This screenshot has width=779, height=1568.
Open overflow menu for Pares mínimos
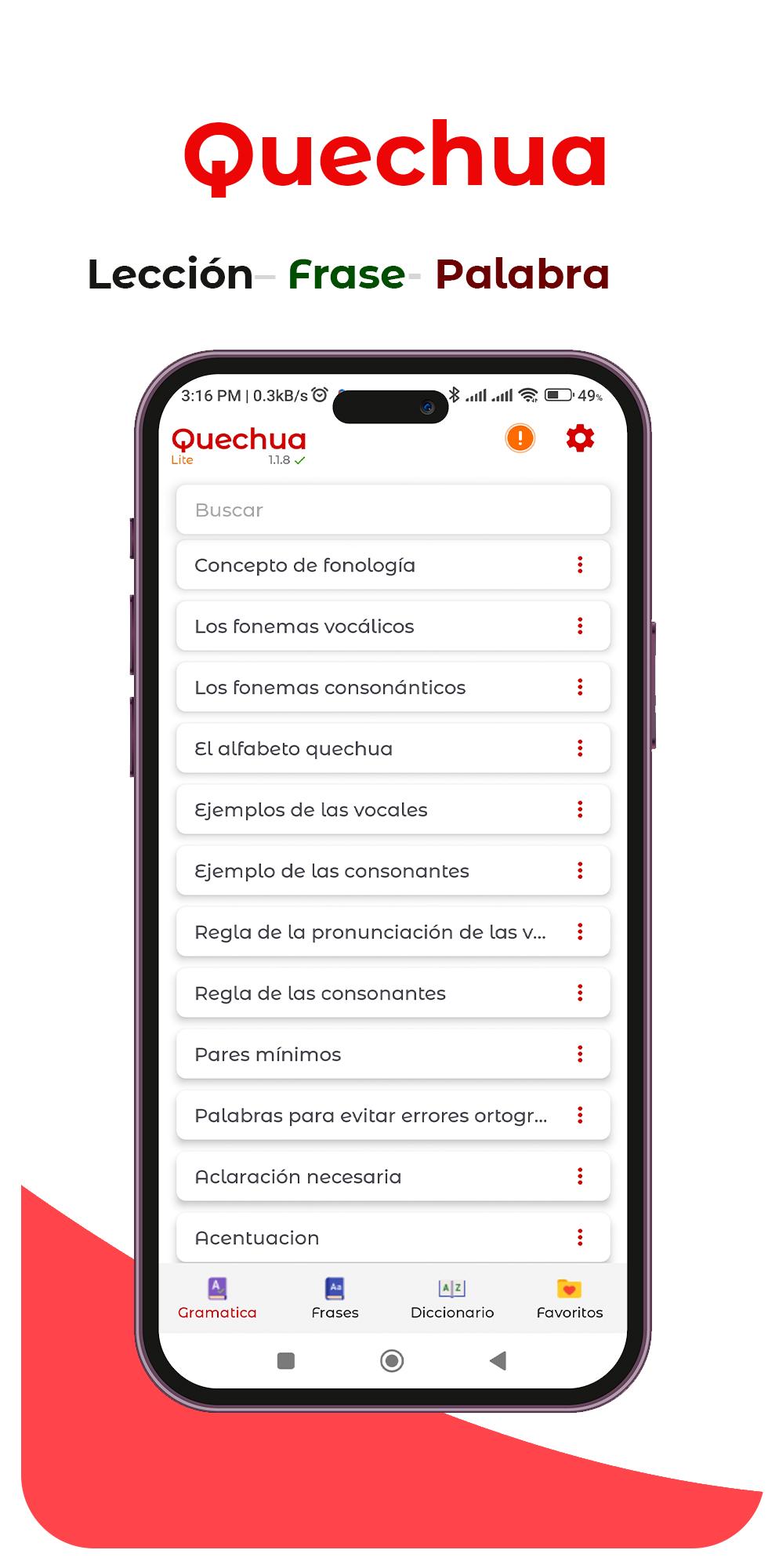click(580, 1054)
